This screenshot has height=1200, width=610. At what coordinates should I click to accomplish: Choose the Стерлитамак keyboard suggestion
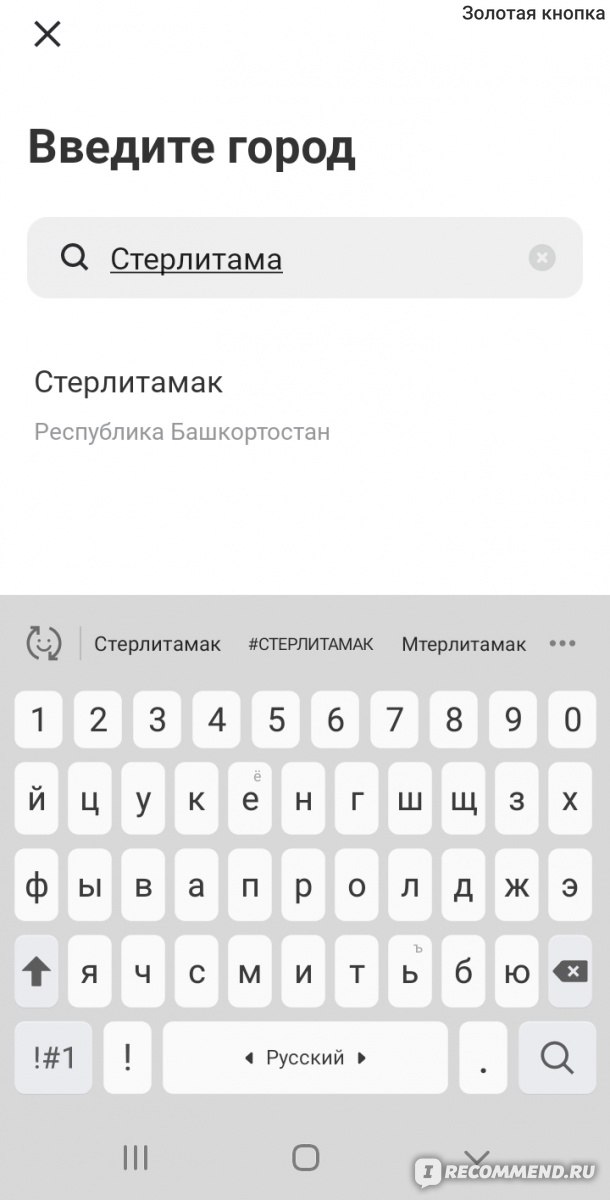[x=157, y=644]
